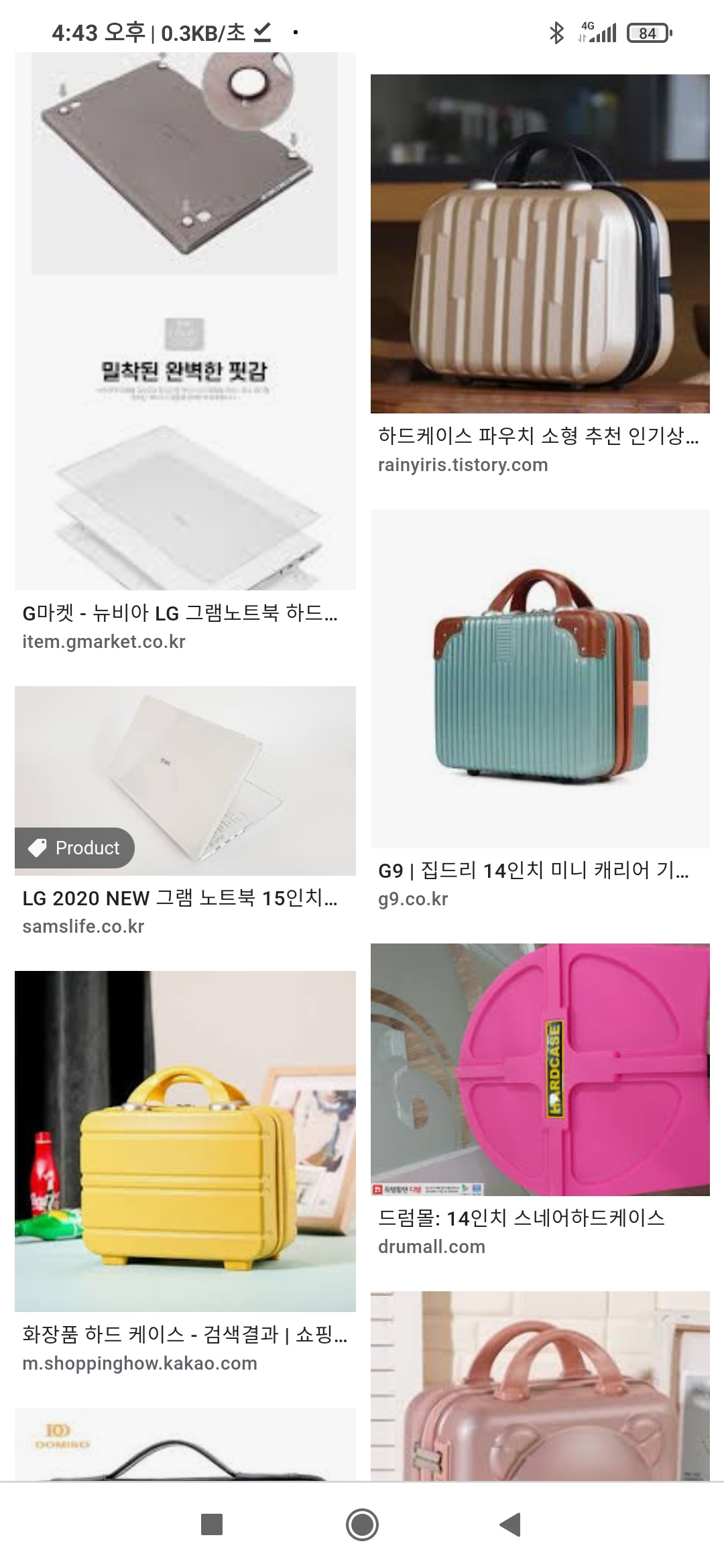Open the DOMISO black case image
The height and width of the screenshot is (1568, 724).
[x=185, y=1445]
